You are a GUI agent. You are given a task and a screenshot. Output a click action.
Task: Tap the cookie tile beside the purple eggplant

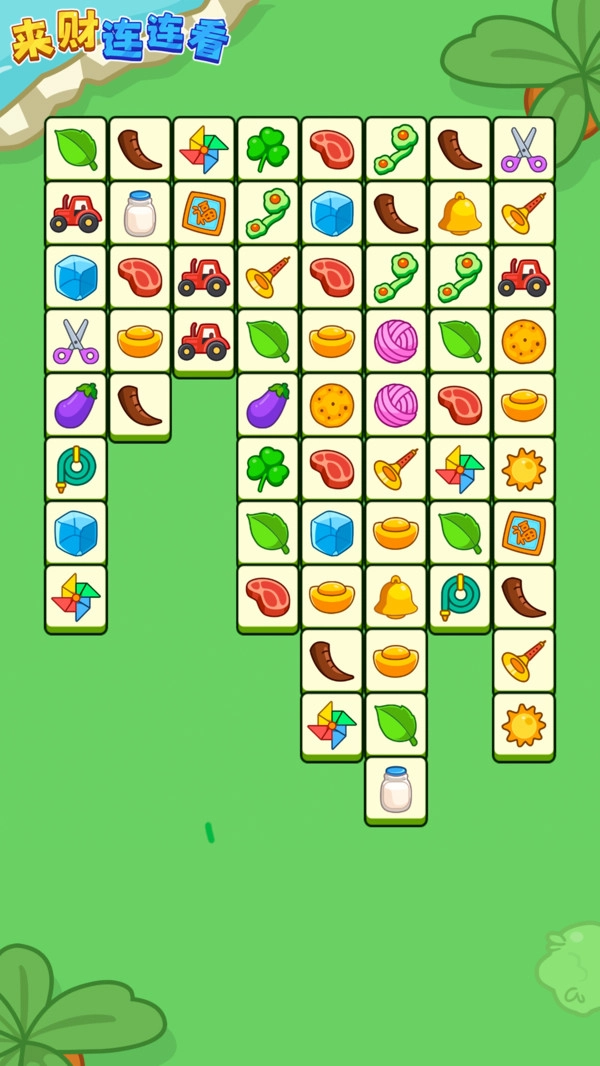332,405
